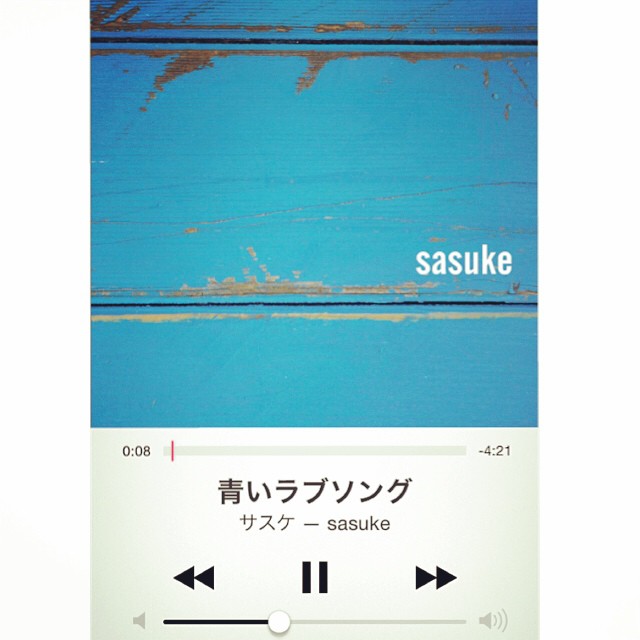
Task: Skip forward to the next track
Action: 435,577
